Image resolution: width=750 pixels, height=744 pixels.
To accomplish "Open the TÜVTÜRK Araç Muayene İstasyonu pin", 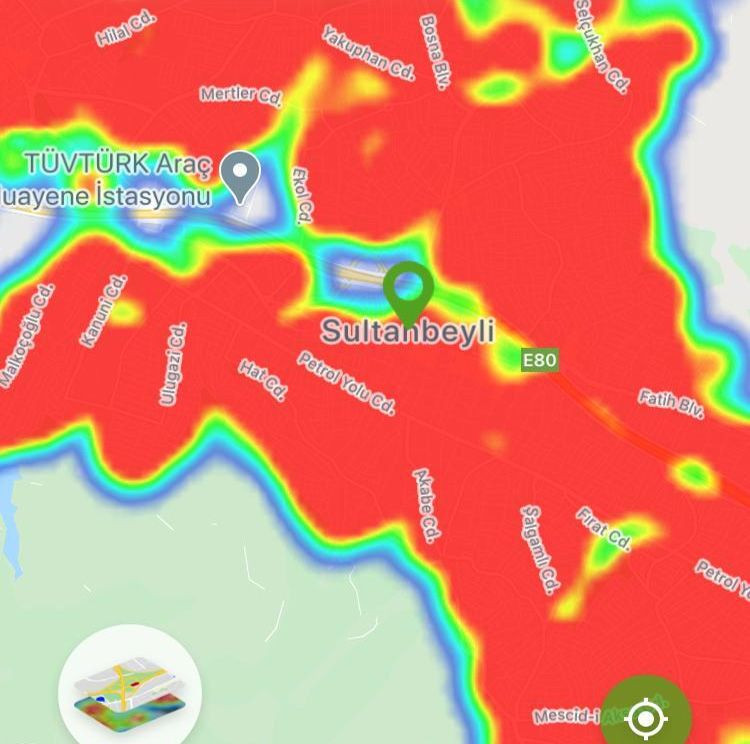I will pos(240,175).
